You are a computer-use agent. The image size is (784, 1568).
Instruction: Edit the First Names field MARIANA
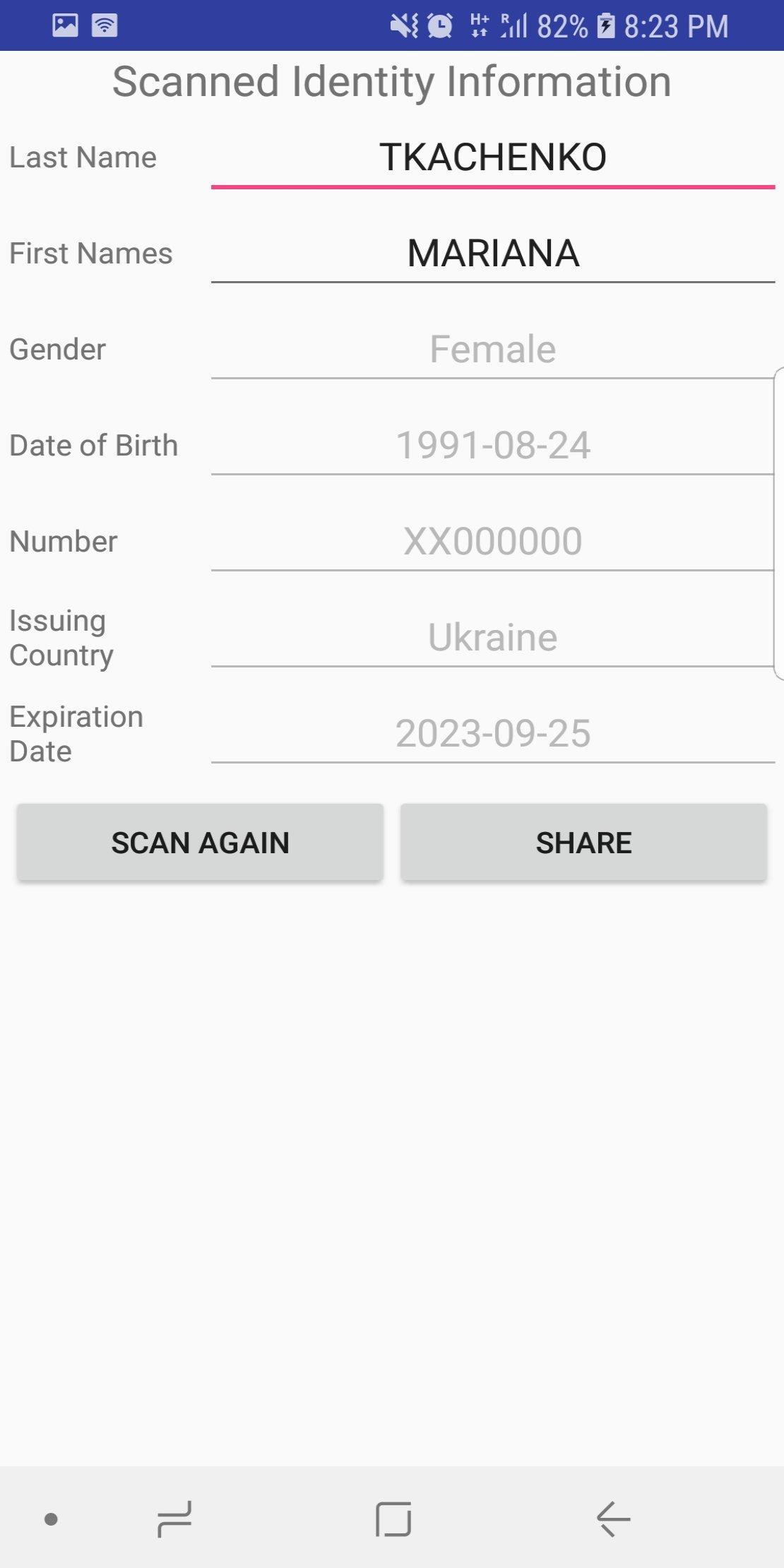pyautogui.click(x=492, y=254)
